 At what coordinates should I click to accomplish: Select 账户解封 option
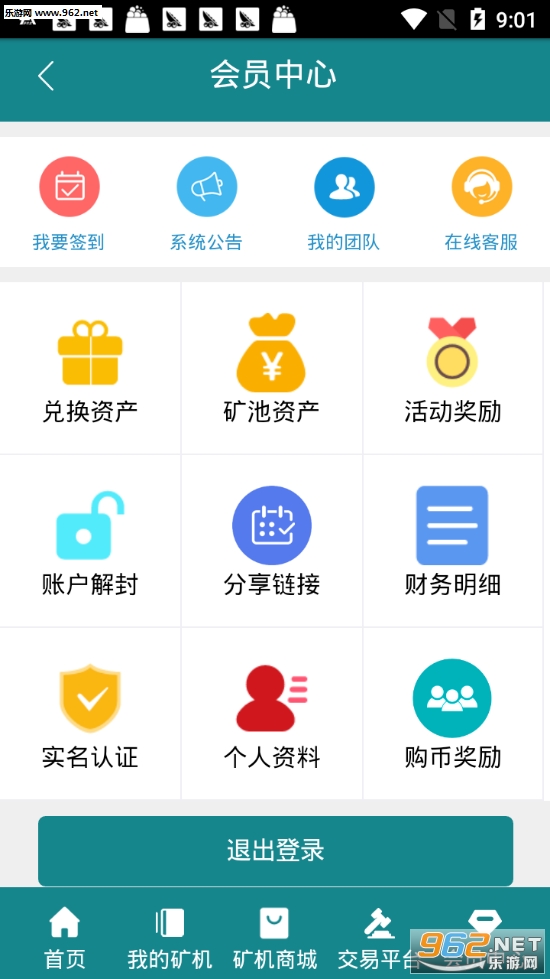pos(90,541)
